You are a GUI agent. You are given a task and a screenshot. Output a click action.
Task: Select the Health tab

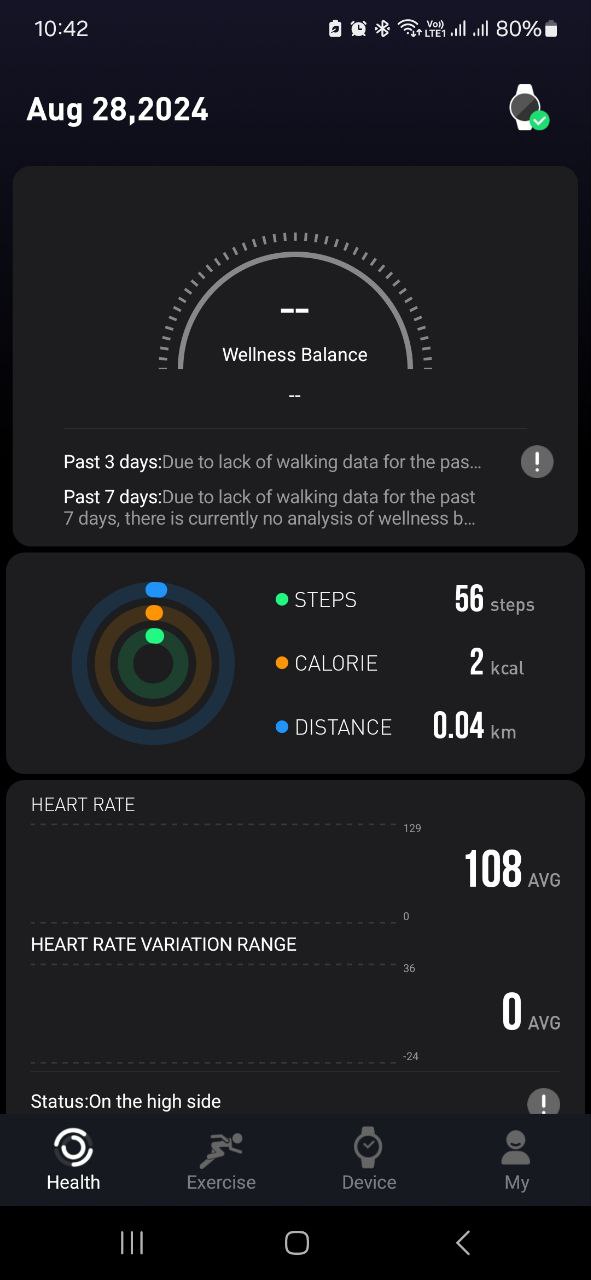pyautogui.click(x=73, y=1161)
